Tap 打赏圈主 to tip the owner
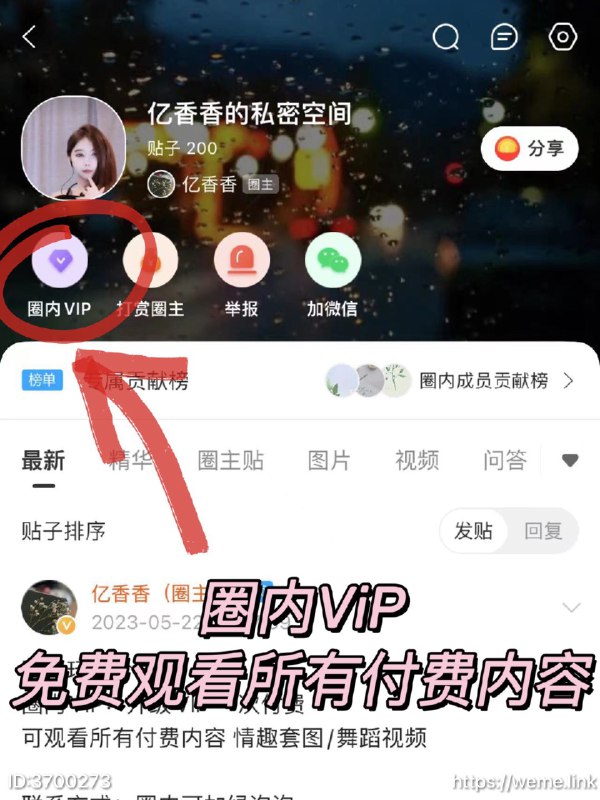600x800 pixels. (x=151, y=263)
